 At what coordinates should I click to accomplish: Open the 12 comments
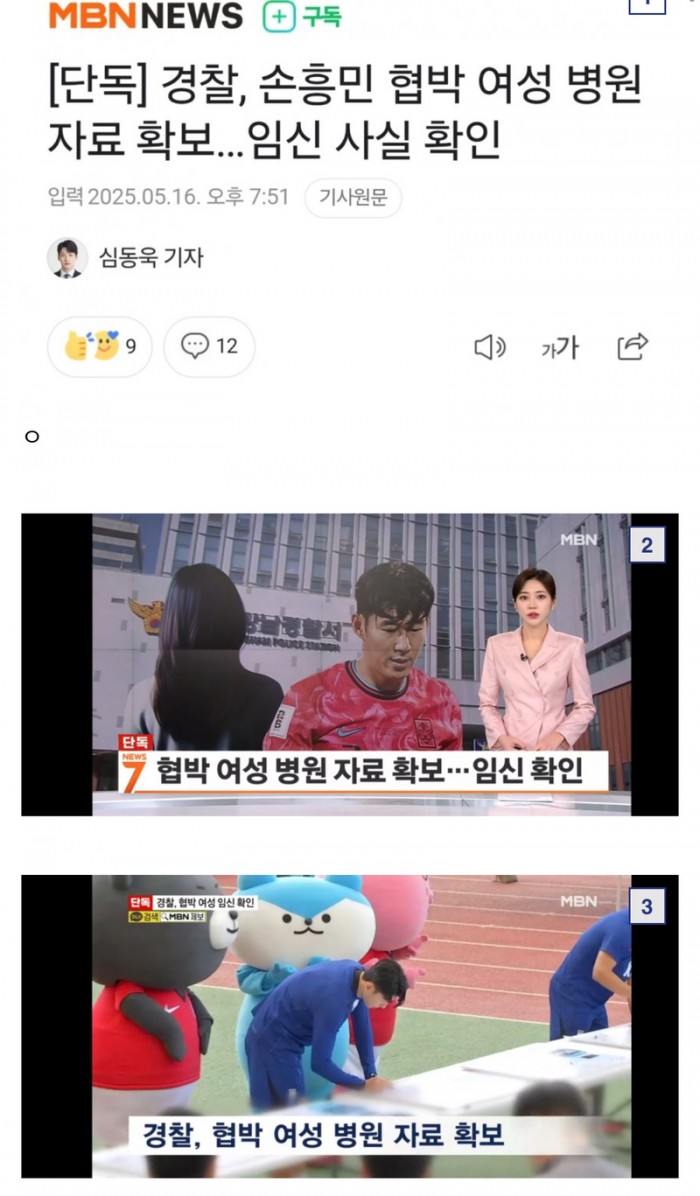[209, 346]
